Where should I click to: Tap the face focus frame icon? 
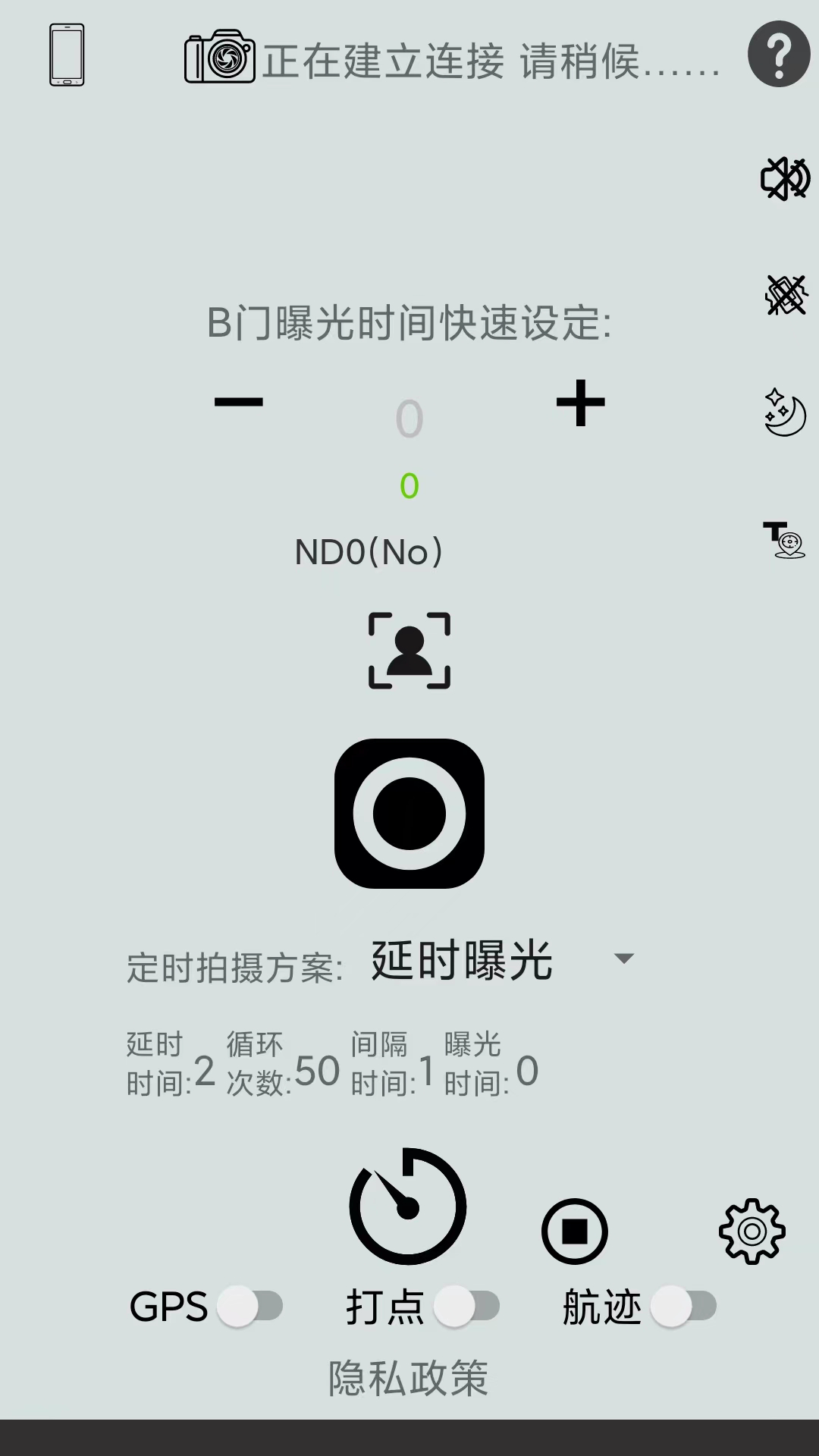409,651
